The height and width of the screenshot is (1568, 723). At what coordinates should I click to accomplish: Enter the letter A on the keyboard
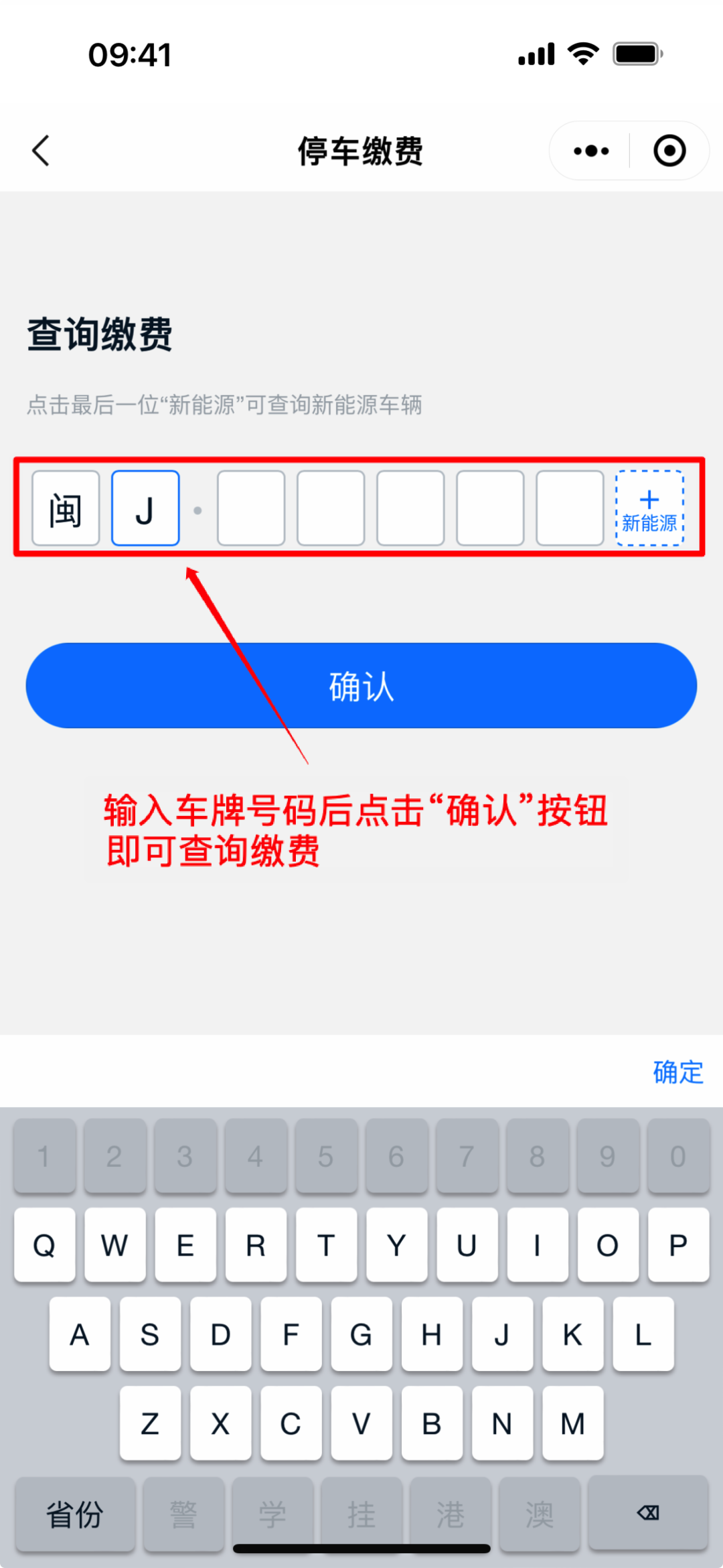pyautogui.click(x=80, y=1334)
